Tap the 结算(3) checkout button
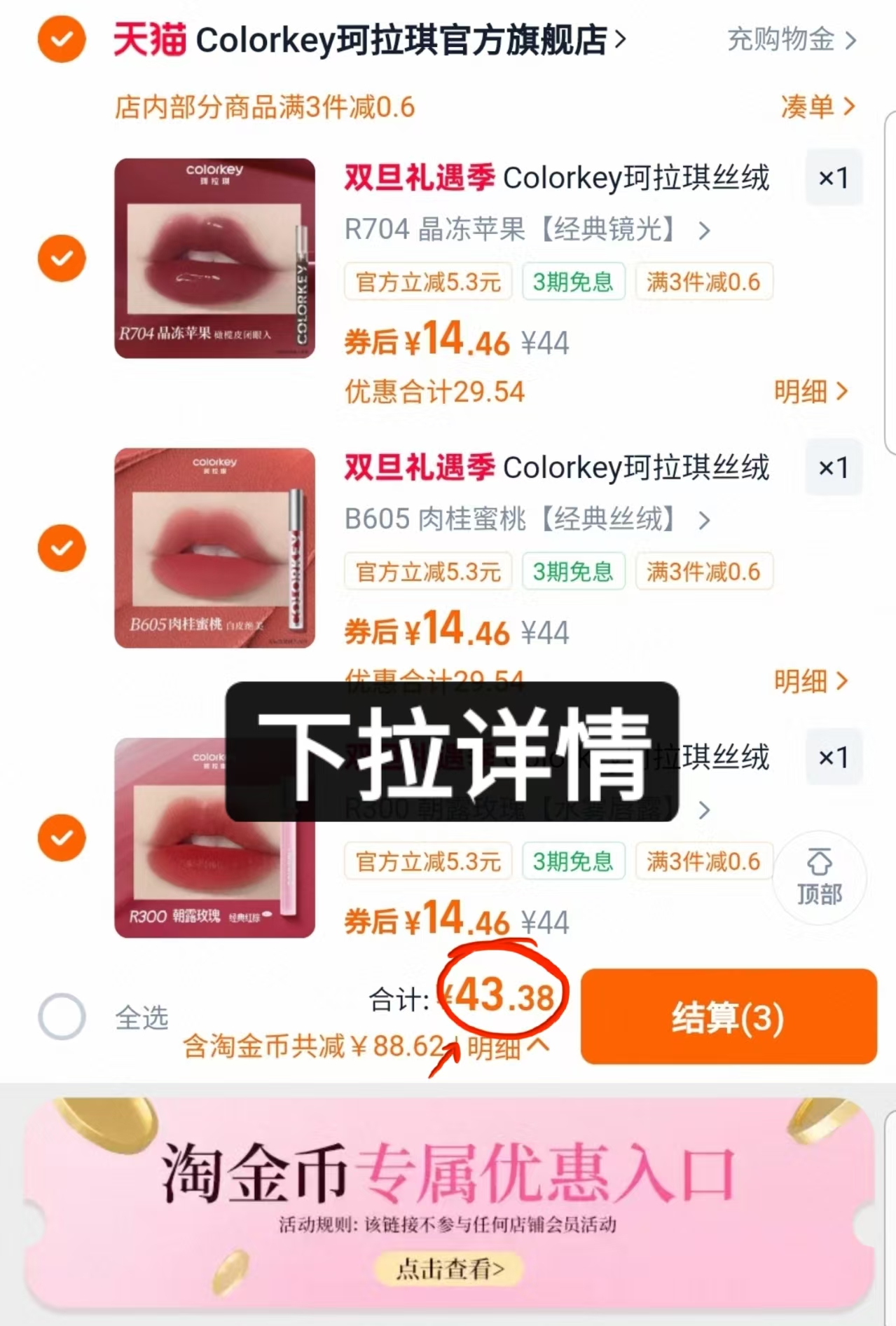This screenshot has height=1326, width=896. coord(729,1018)
